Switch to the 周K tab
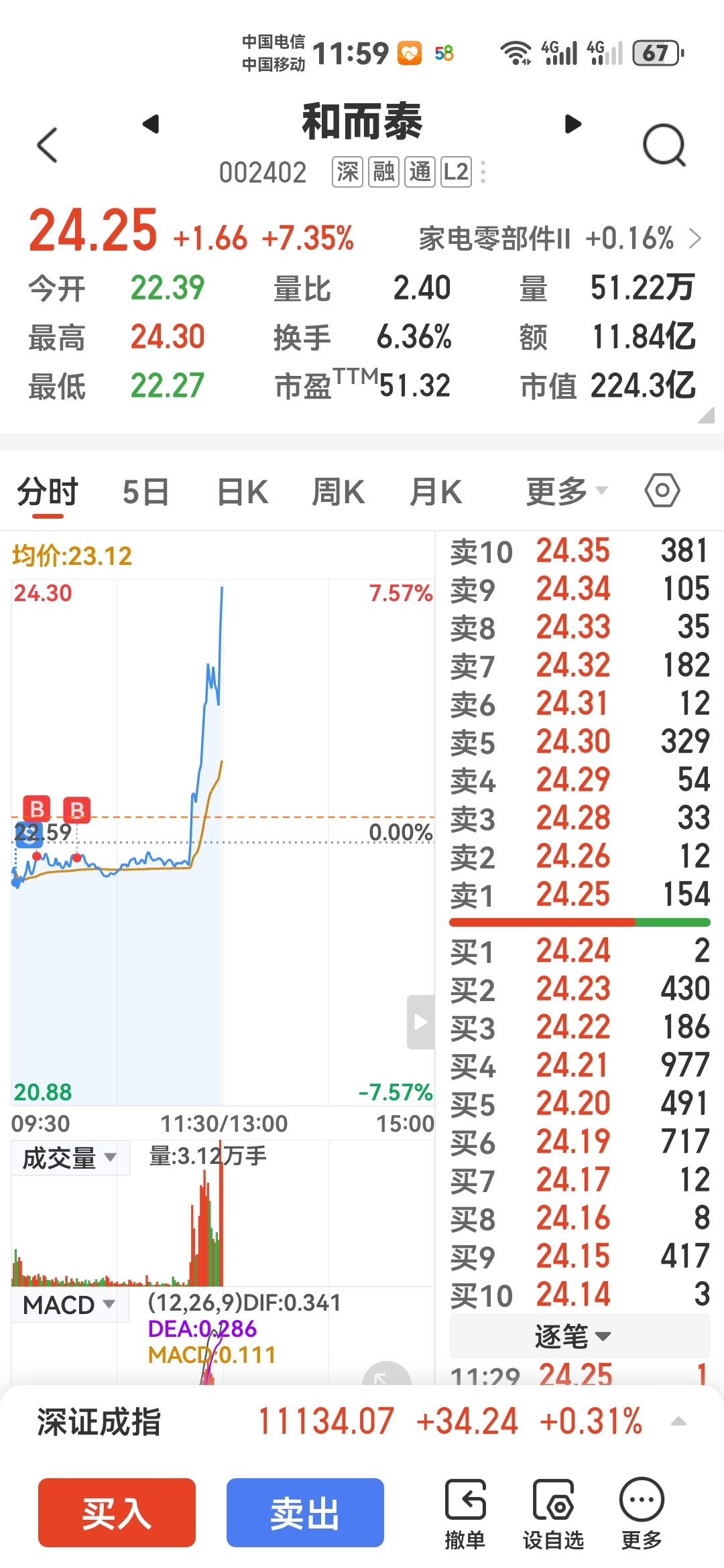Image resolution: width=724 pixels, height=1568 pixels. tap(338, 492)
